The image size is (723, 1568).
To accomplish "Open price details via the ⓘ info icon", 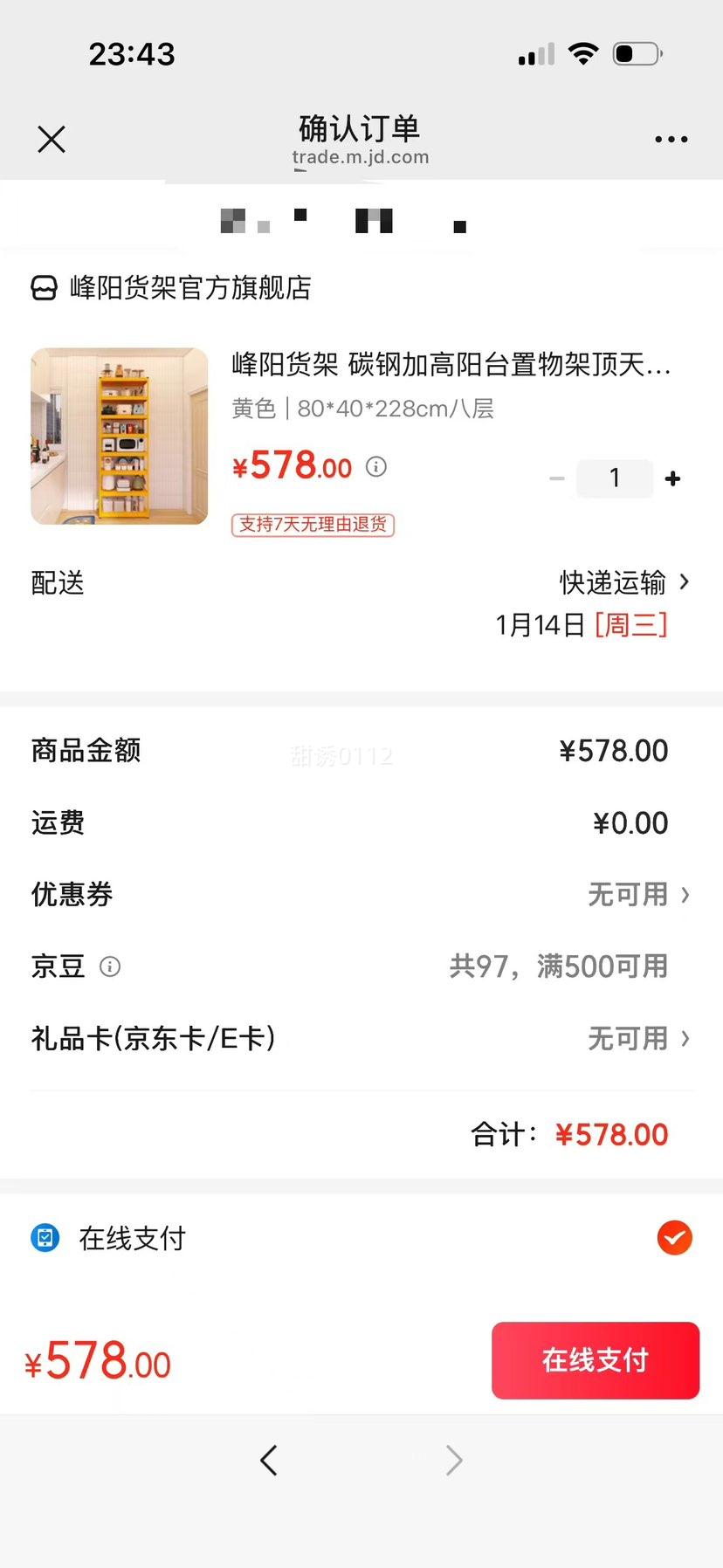I will [x=375, y=467].
